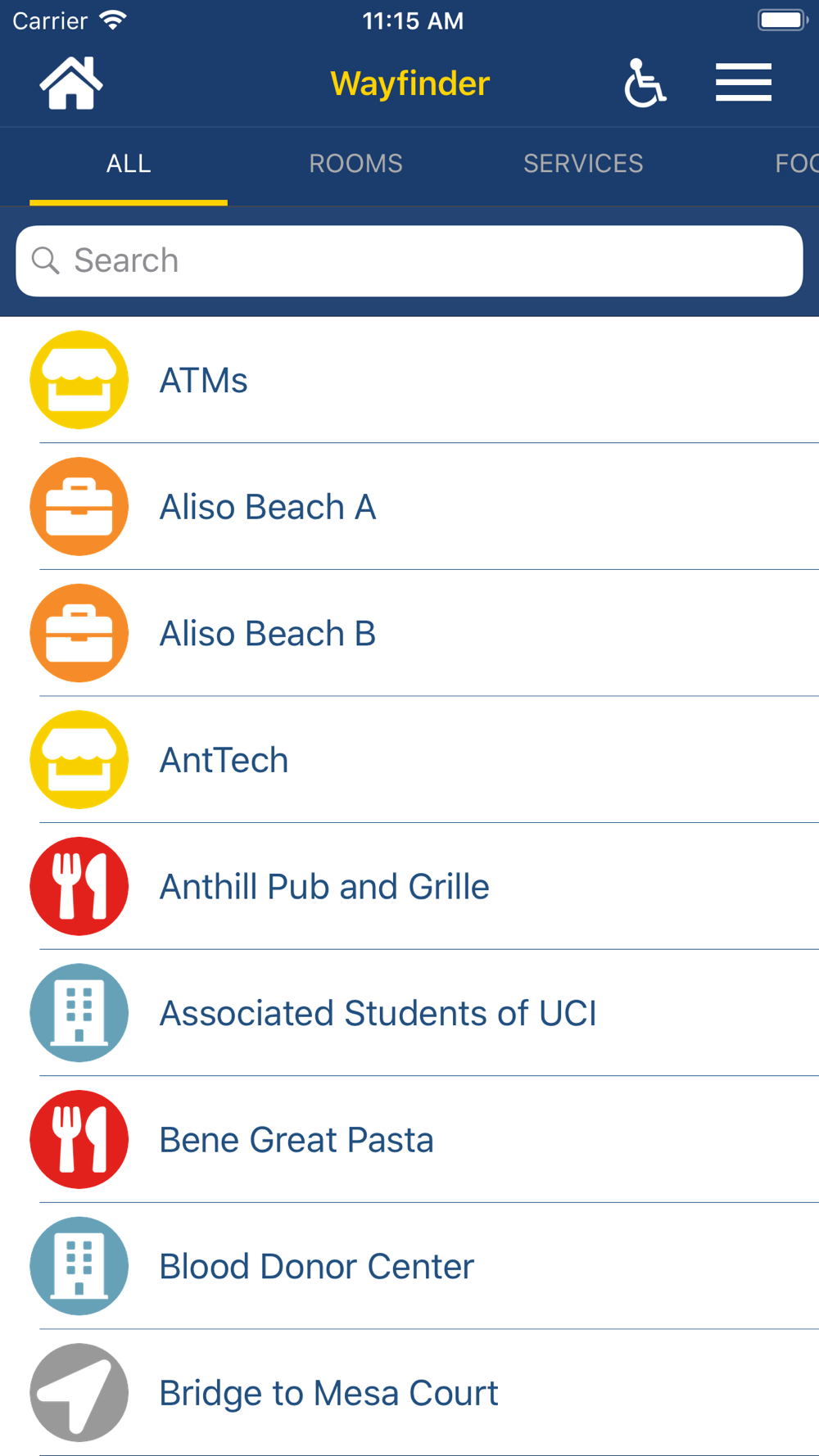
Task: Switch to the Rooms tab
Action: click(x=355, y=164)
